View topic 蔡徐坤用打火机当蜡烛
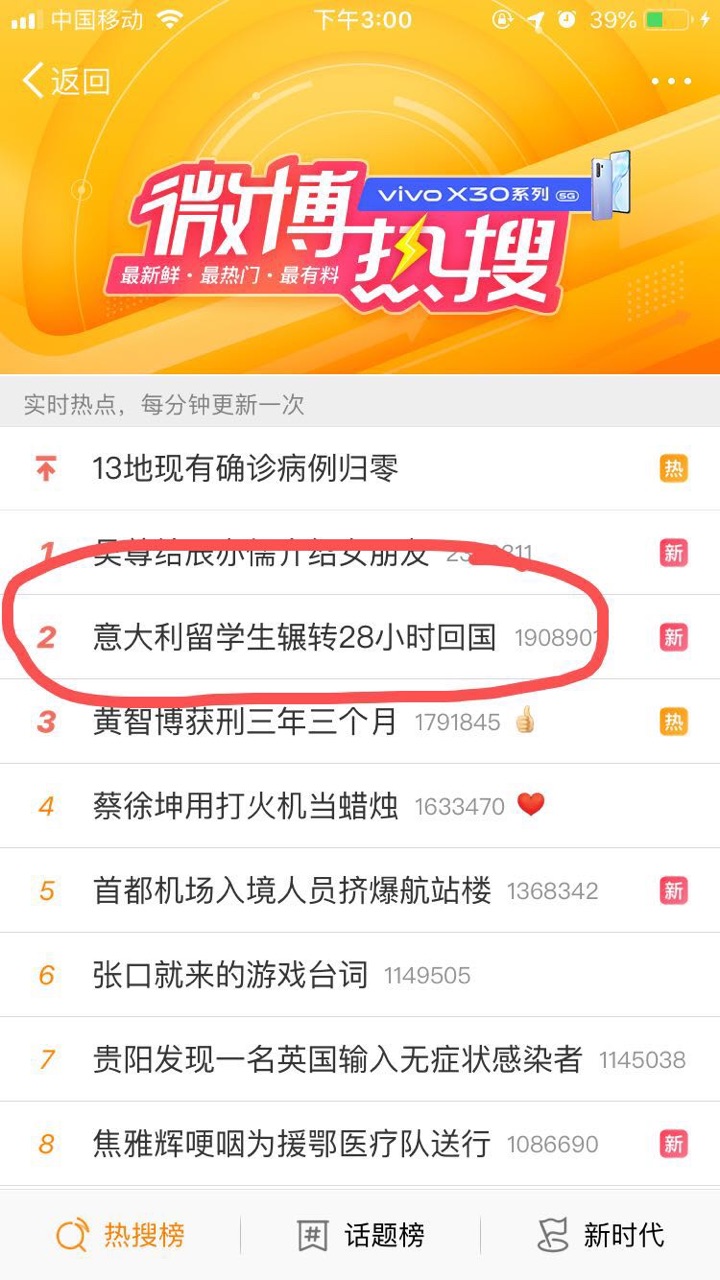 click(x=245, y=806)
